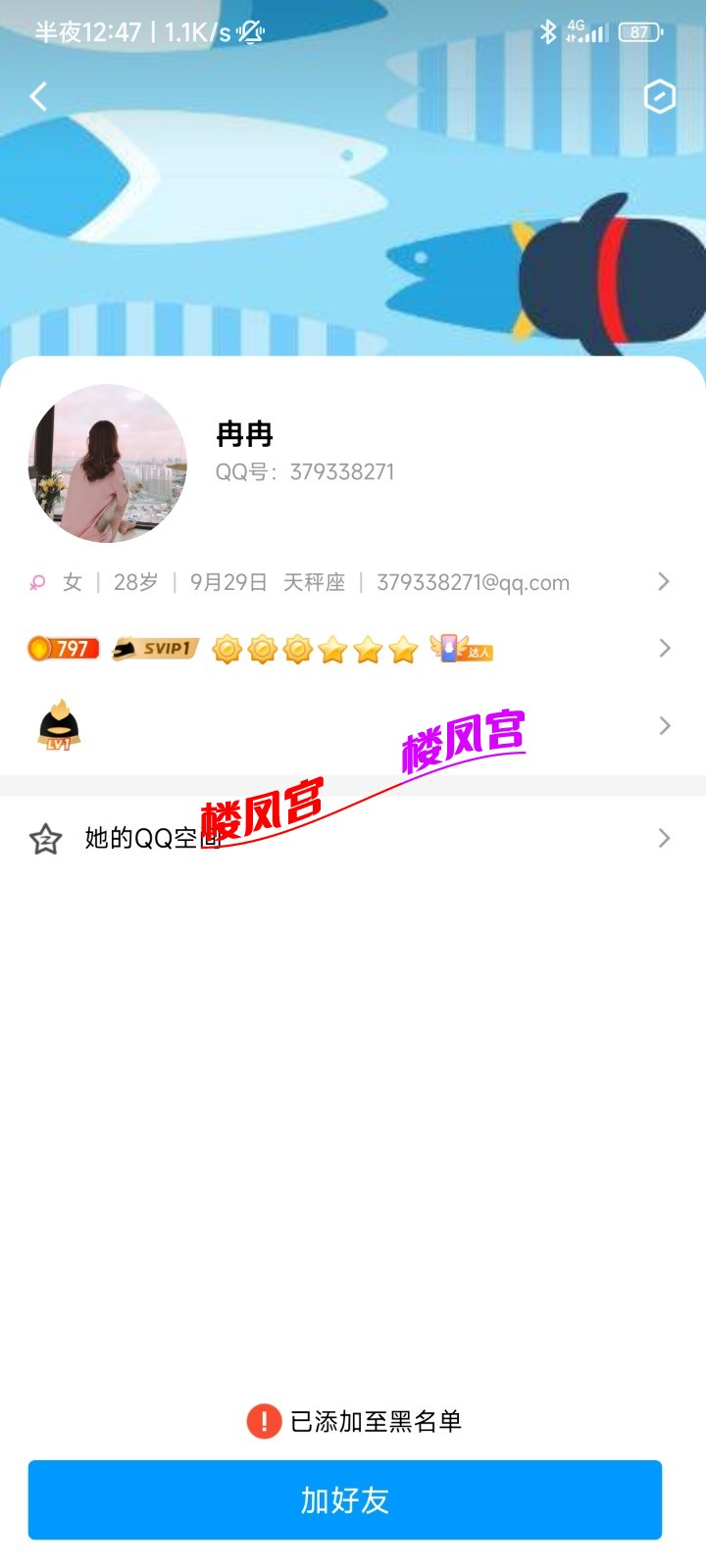Tap the back arrow at top left
This screenshot has height=1568, width=706.
pyautogui.click(x=37, y=96)
